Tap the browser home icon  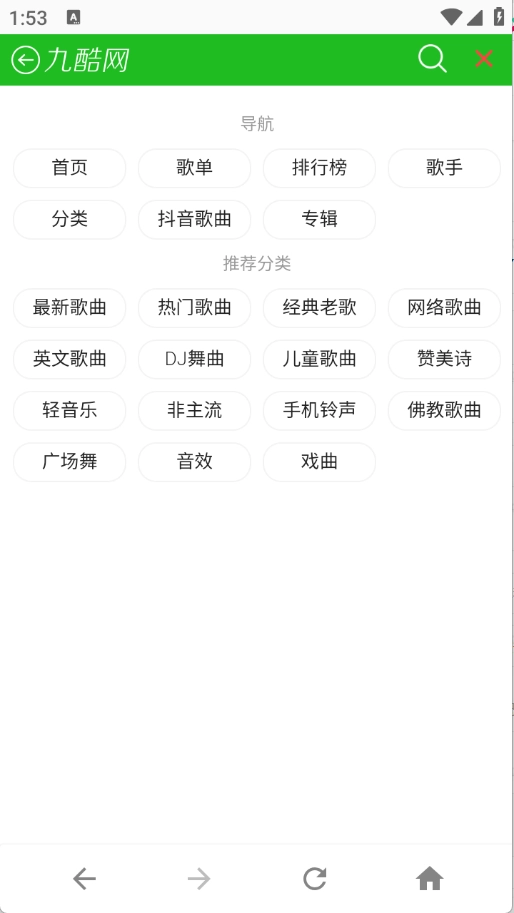click(430, 879)
